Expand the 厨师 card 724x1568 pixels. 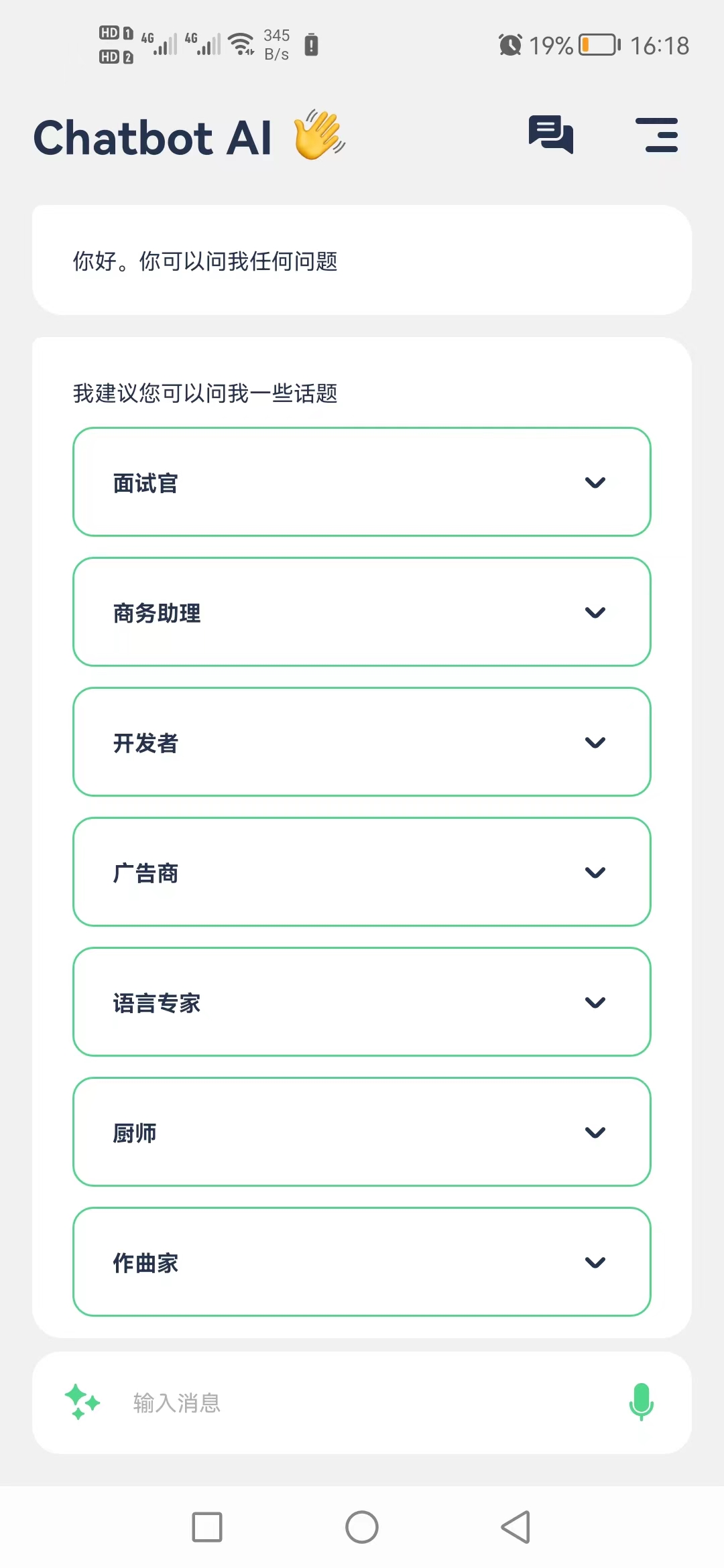362,1132
